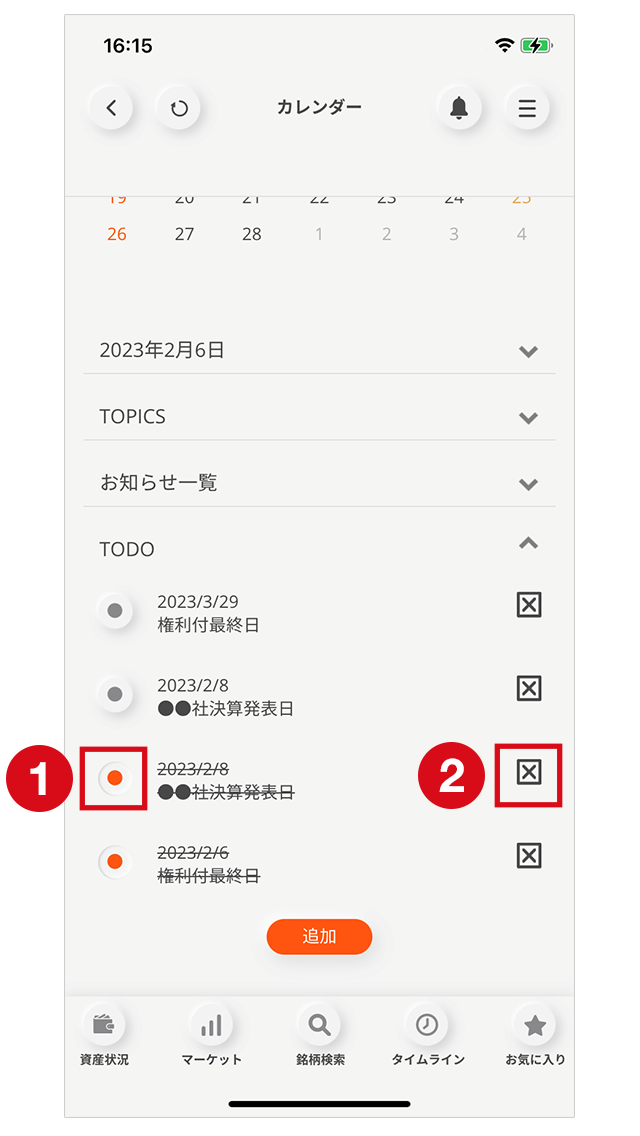
Task: Refresh the calendar with the reload icon
Action: [178, 108]
